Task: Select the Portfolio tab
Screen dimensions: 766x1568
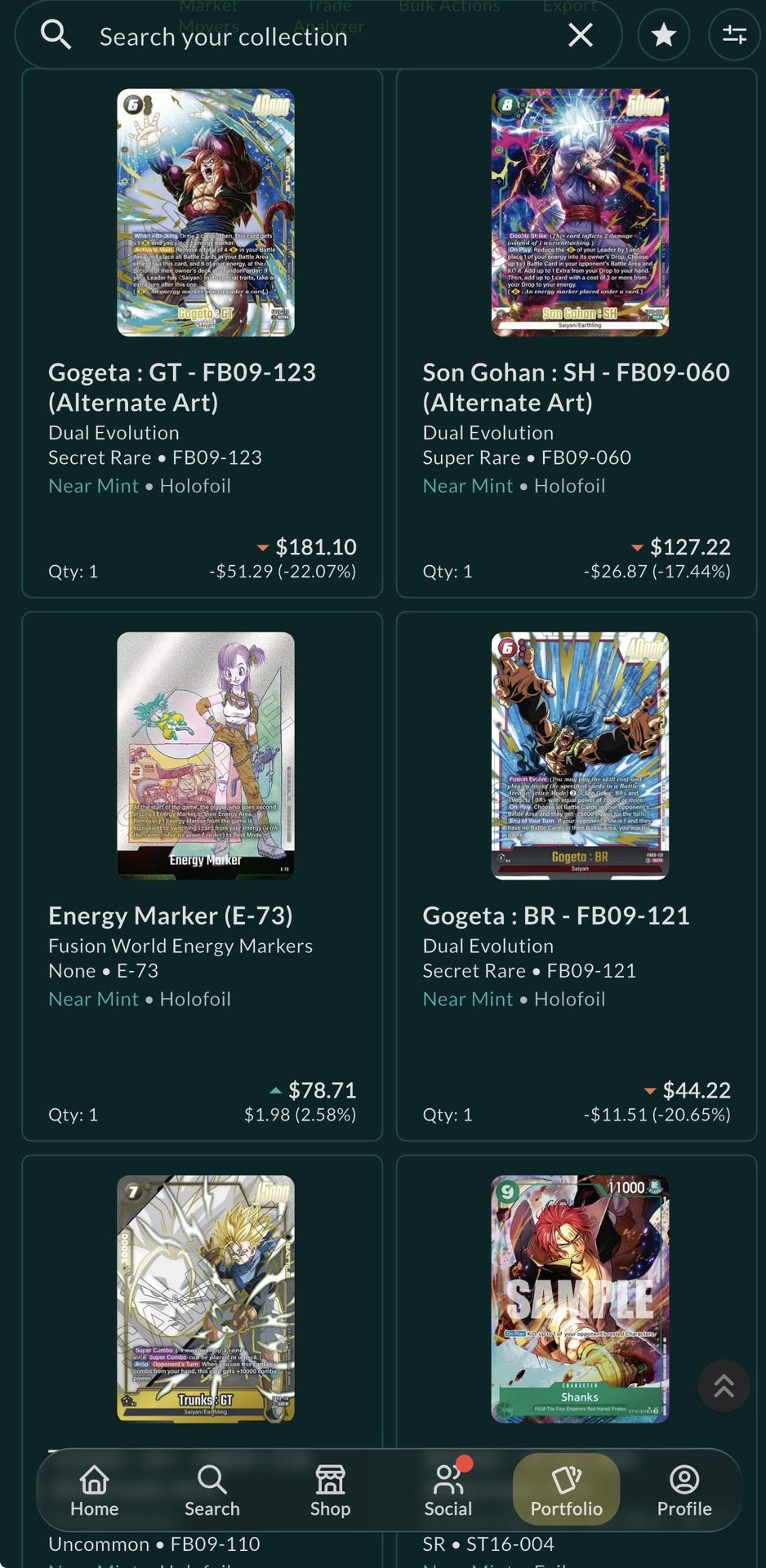Action: pos(566,1490)
